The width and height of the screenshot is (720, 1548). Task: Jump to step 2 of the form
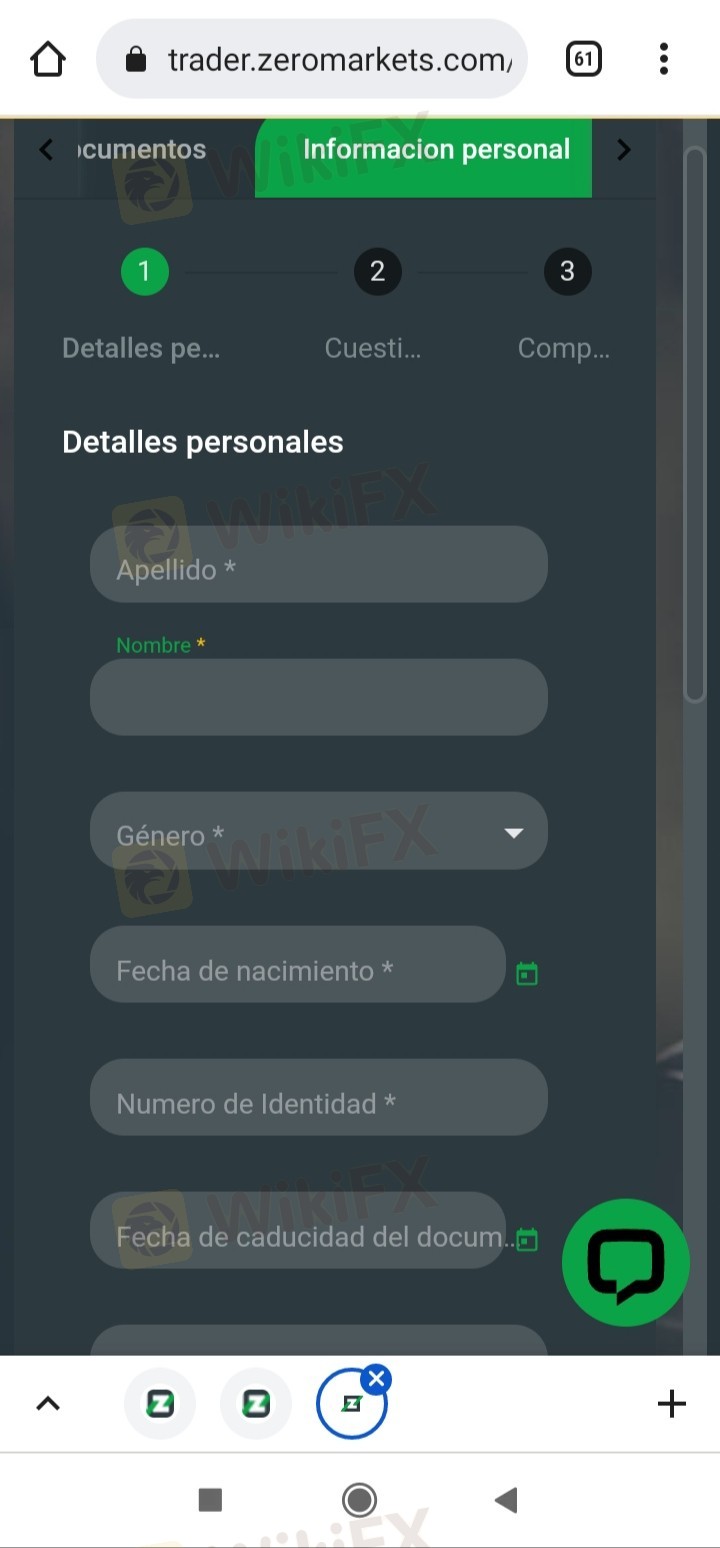(x=377, y=272)
